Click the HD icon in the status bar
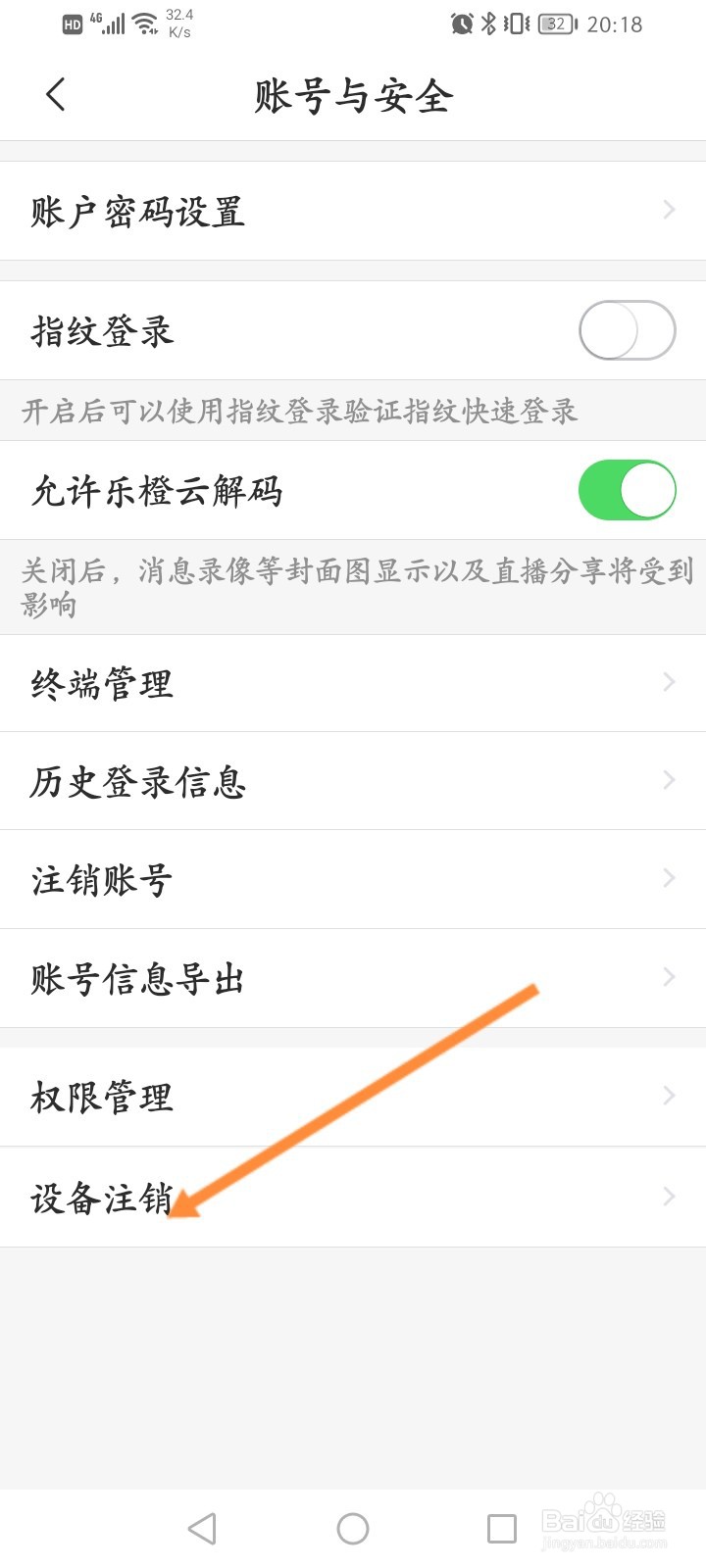Viewport: 706px width, 1568px height. 71,24
